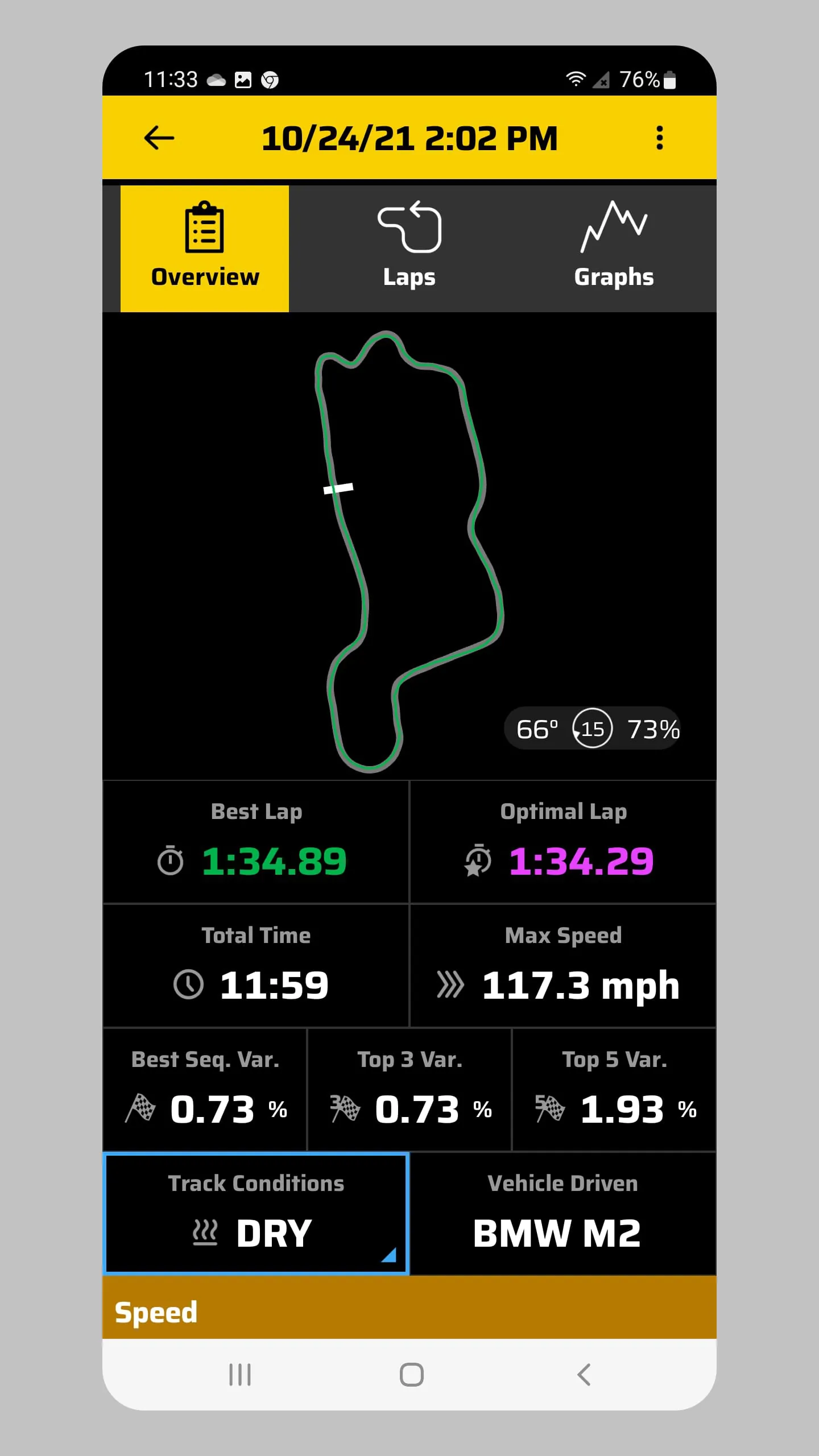819x1456 pixels.
Task: Click the Best Lap stopwatch icon
Action: click(x=171, y=860)
